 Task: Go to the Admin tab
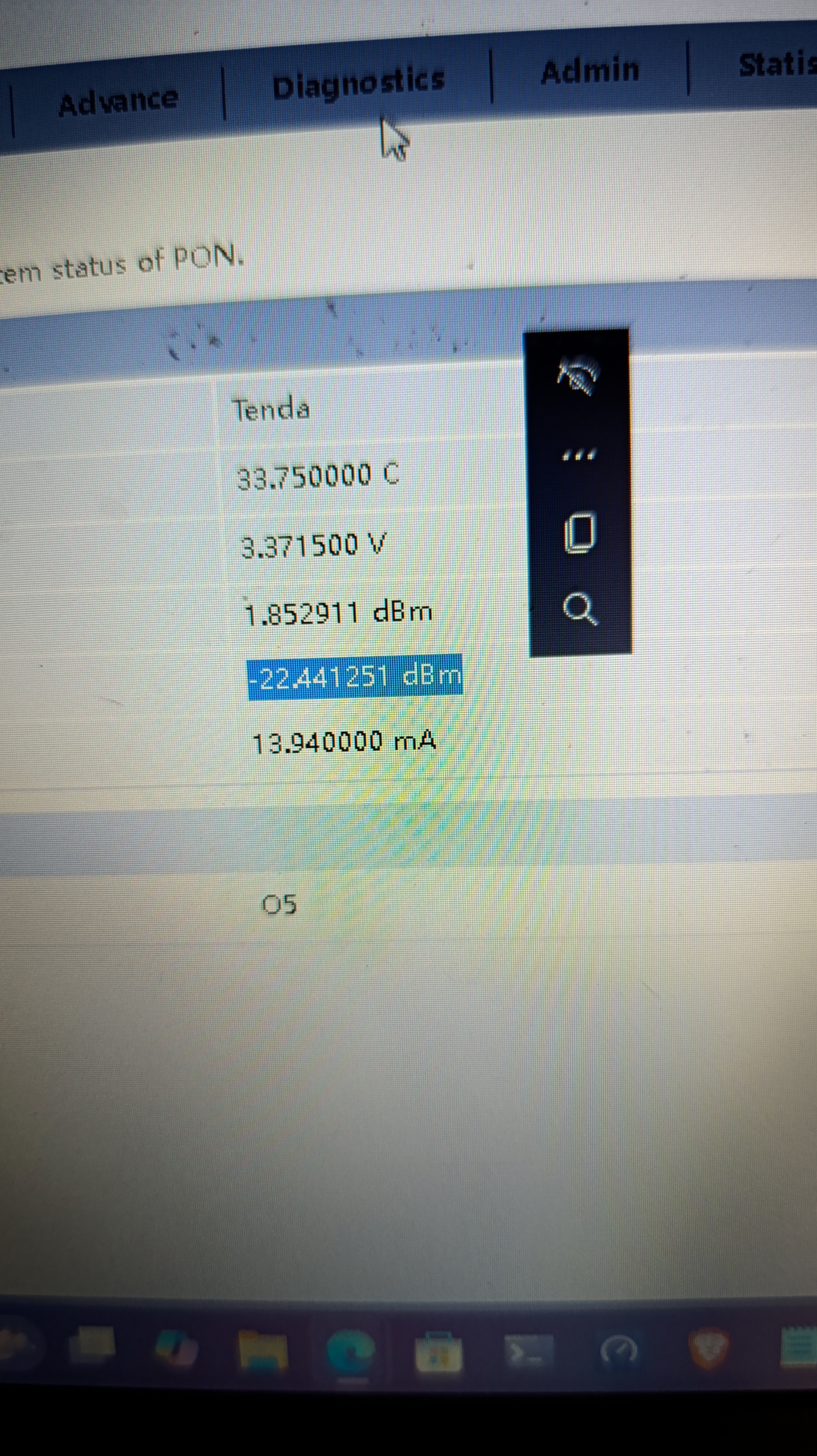pos(590,71)
